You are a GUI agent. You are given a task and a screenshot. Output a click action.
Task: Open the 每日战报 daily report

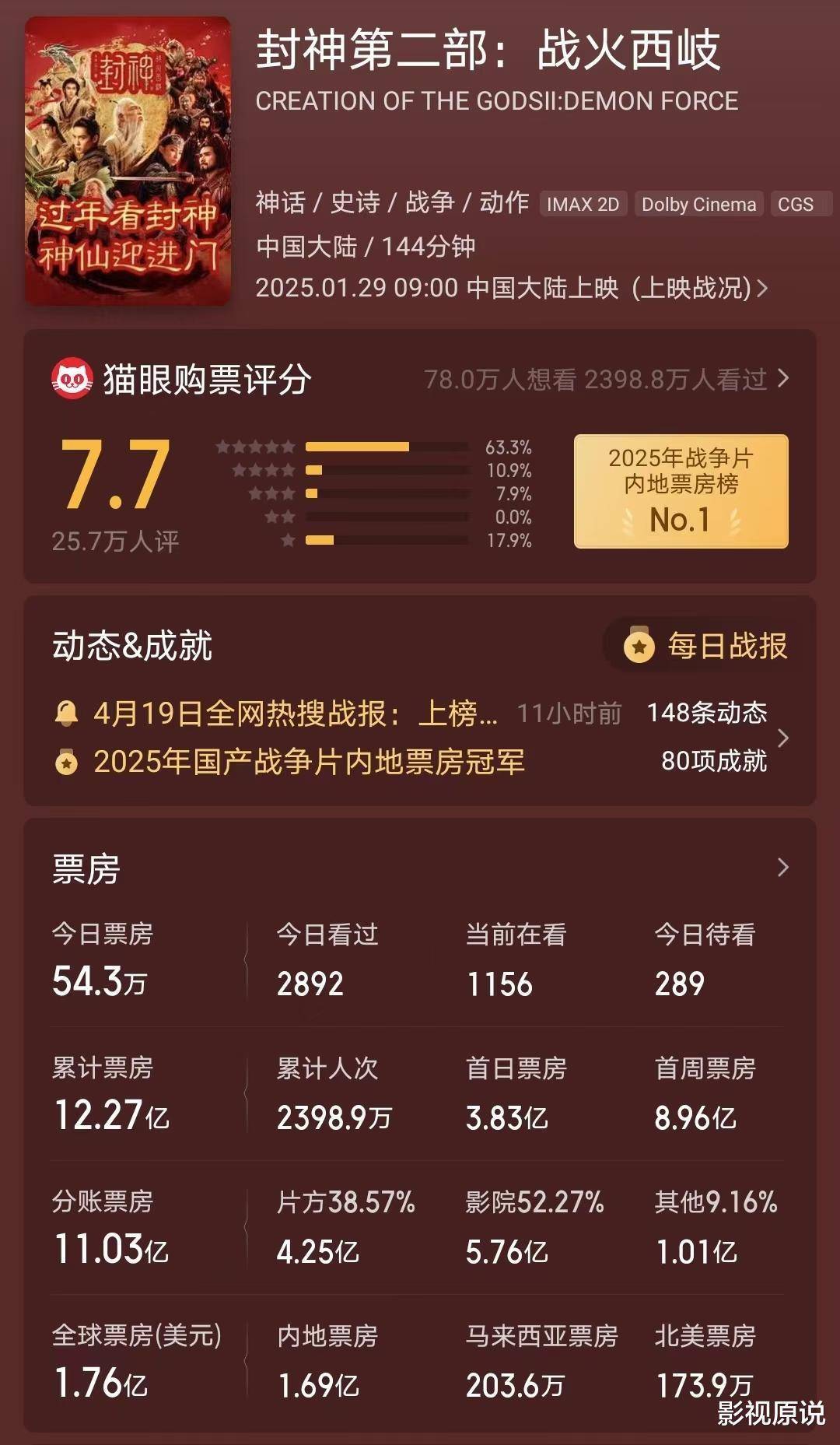pyautogui.click(x=708, y=646)
